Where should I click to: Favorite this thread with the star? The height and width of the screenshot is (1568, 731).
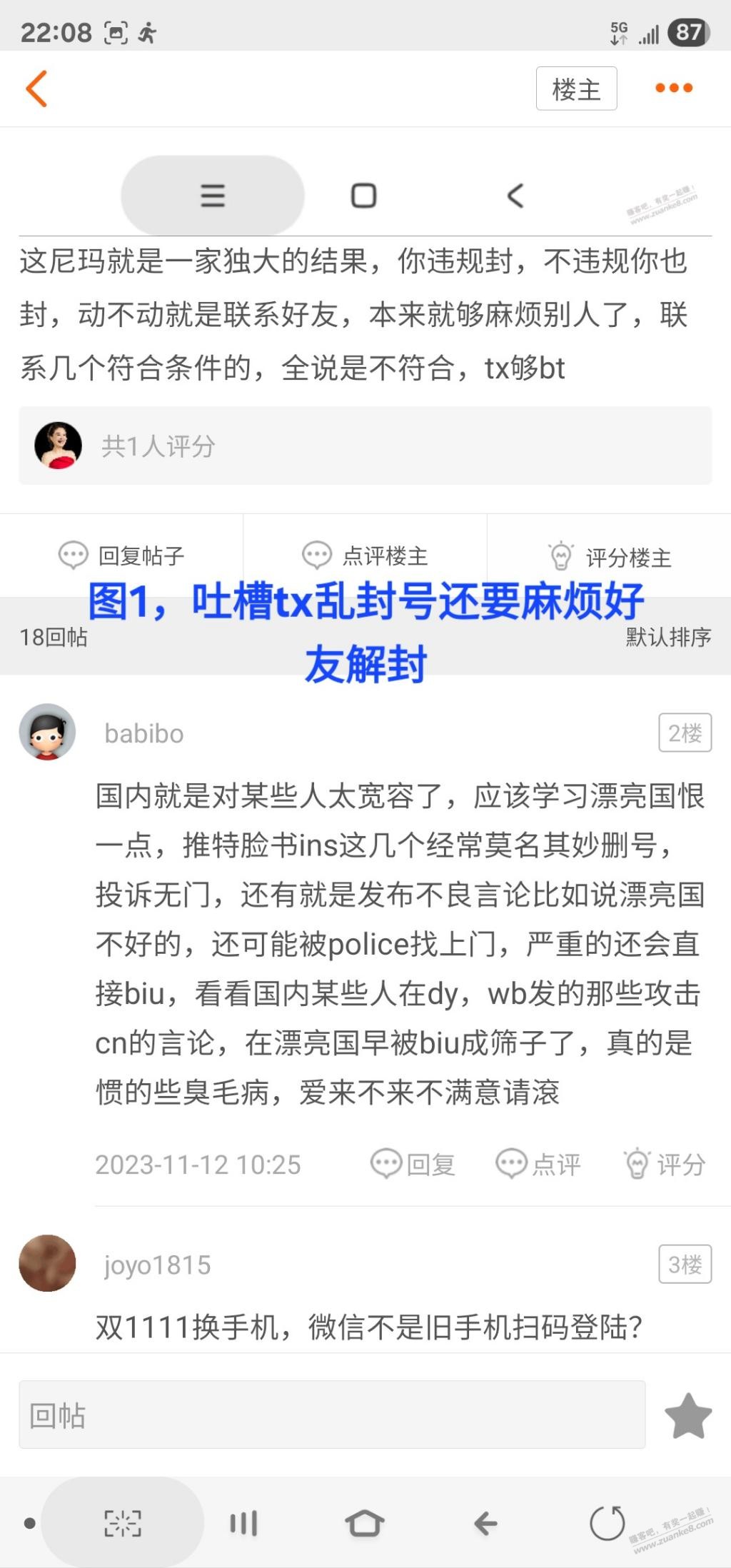tap(687, 1415)
